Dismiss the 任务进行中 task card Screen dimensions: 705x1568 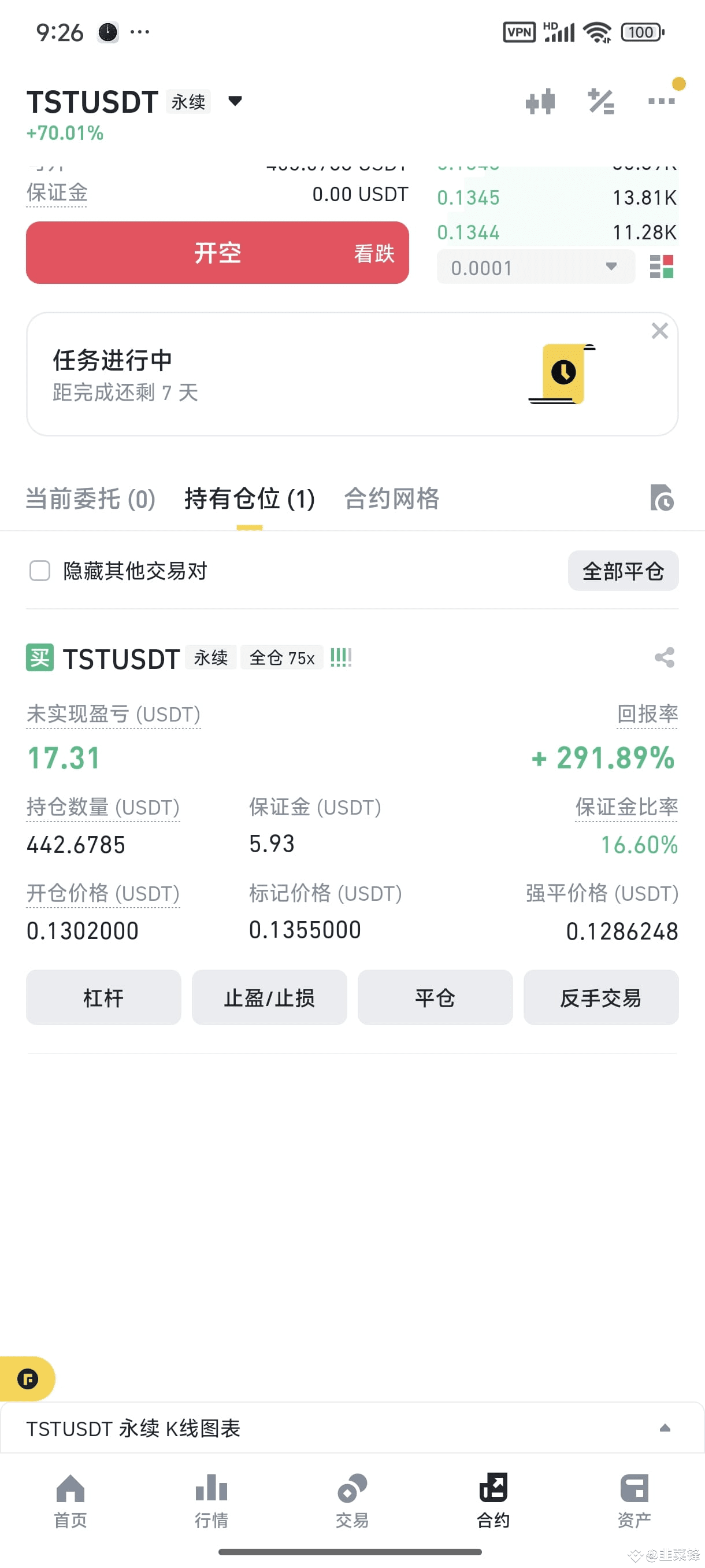pyautogui.click(x=660, y=331)
